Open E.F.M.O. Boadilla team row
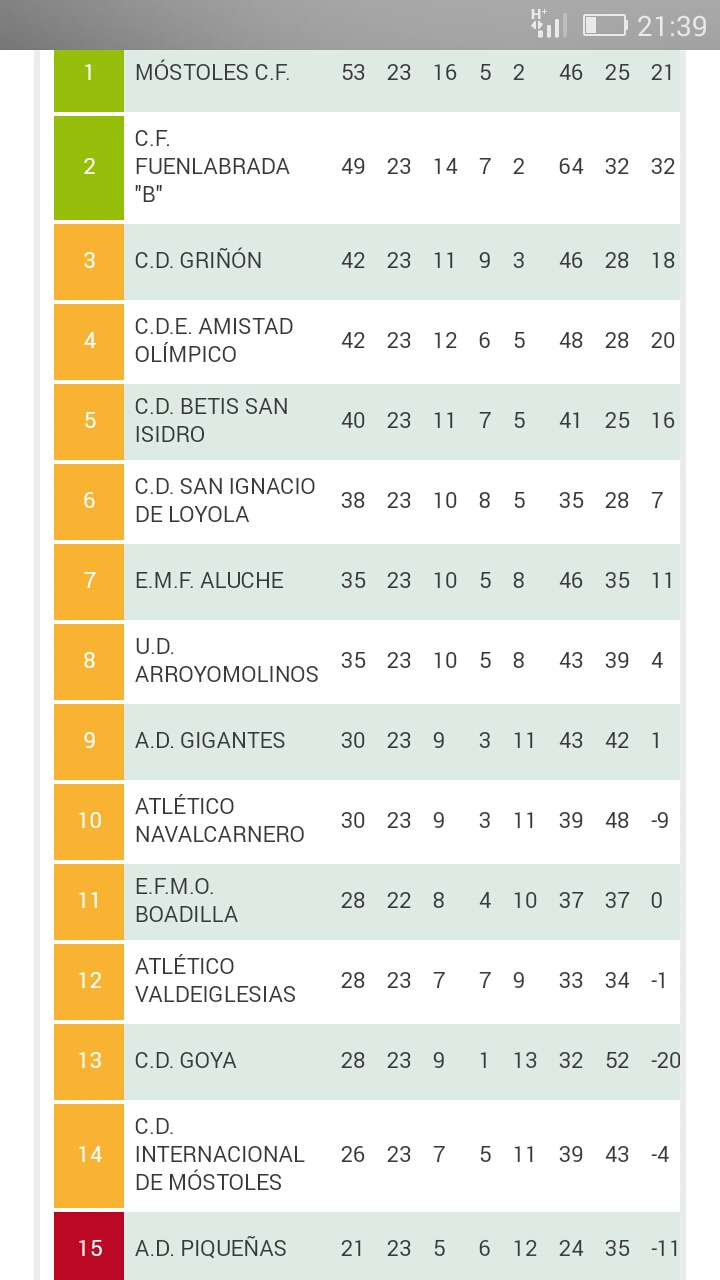The image size is (720, 1280). 186,901
